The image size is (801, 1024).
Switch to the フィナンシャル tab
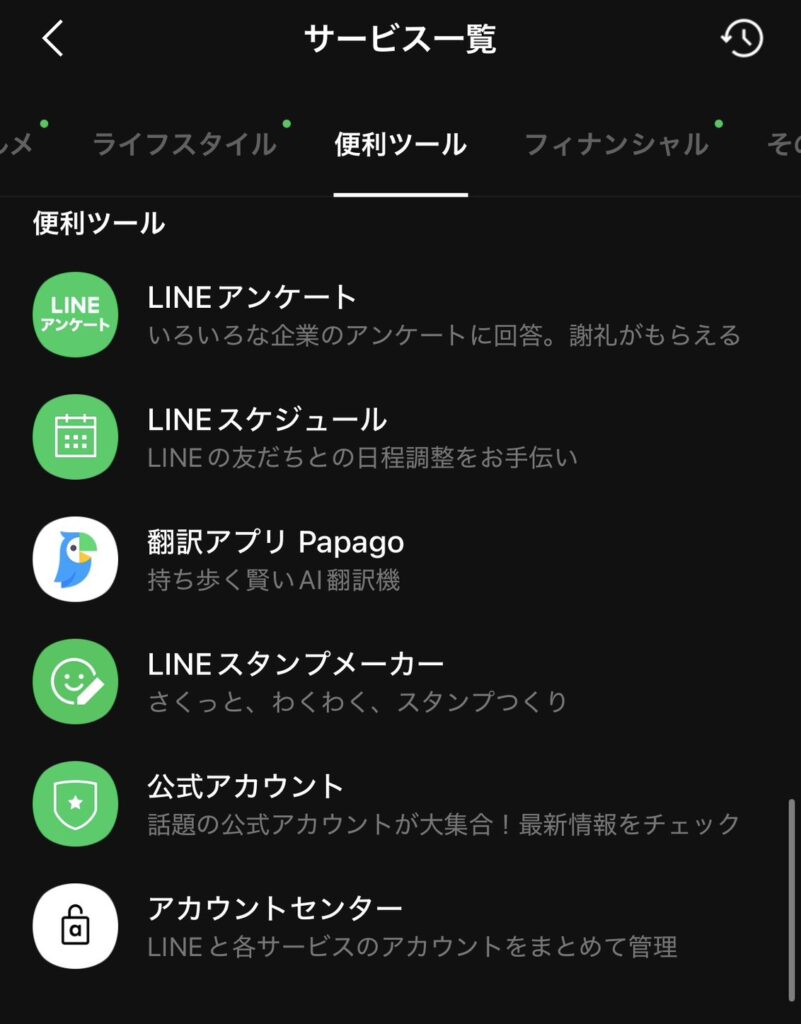click(x=616, y=144)
